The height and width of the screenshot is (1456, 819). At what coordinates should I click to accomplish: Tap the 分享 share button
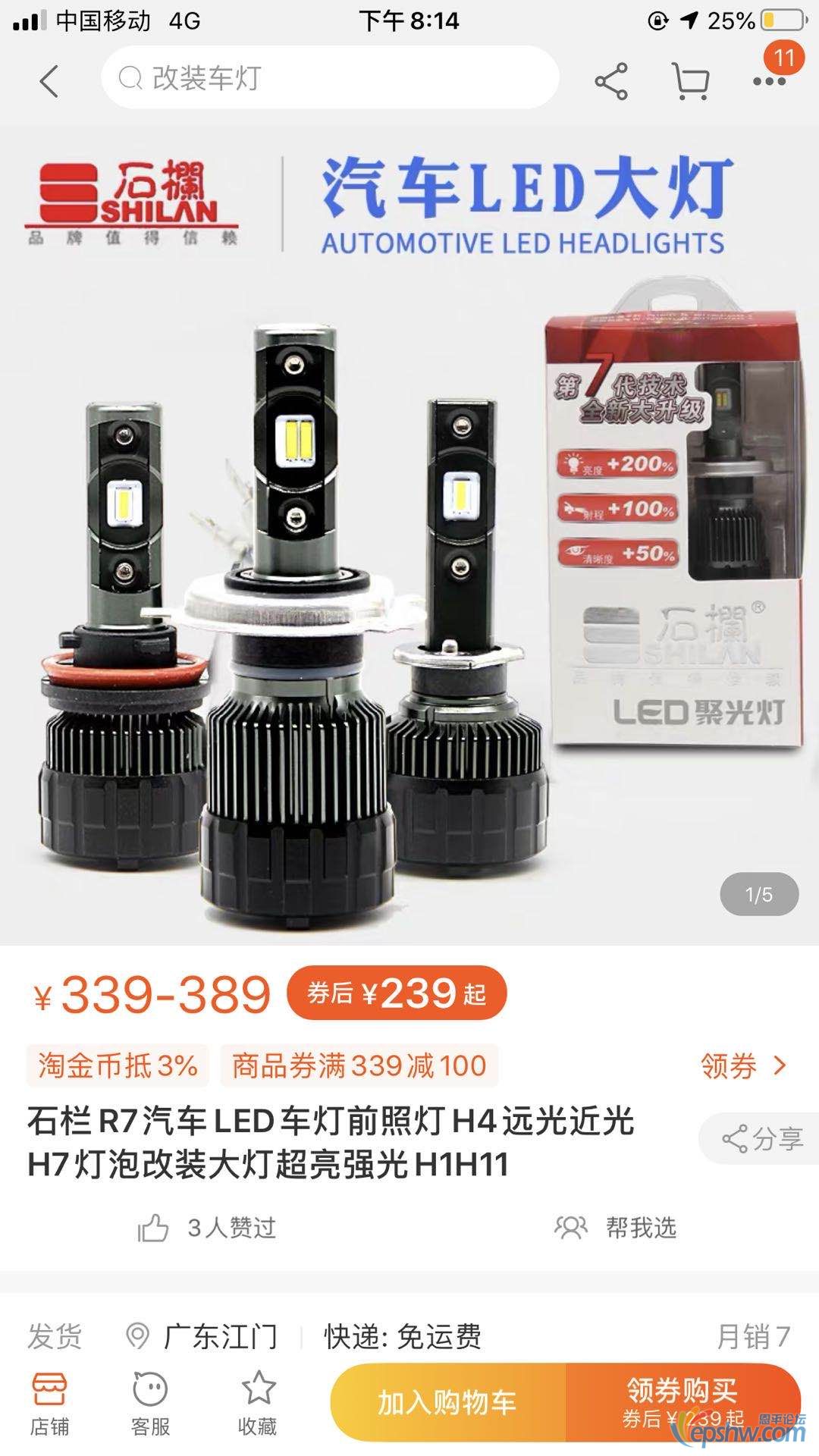761,1139
